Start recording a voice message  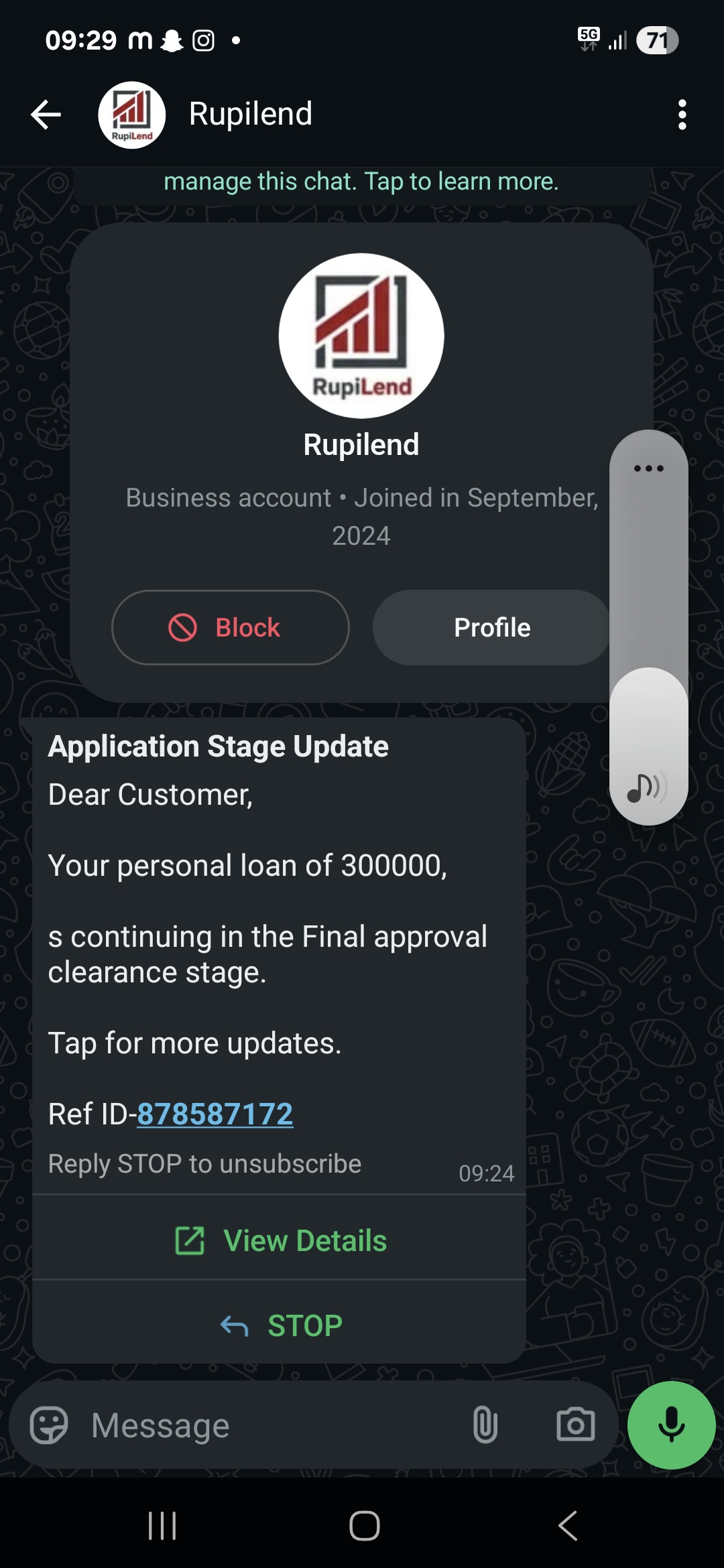tap(671, 1425)
